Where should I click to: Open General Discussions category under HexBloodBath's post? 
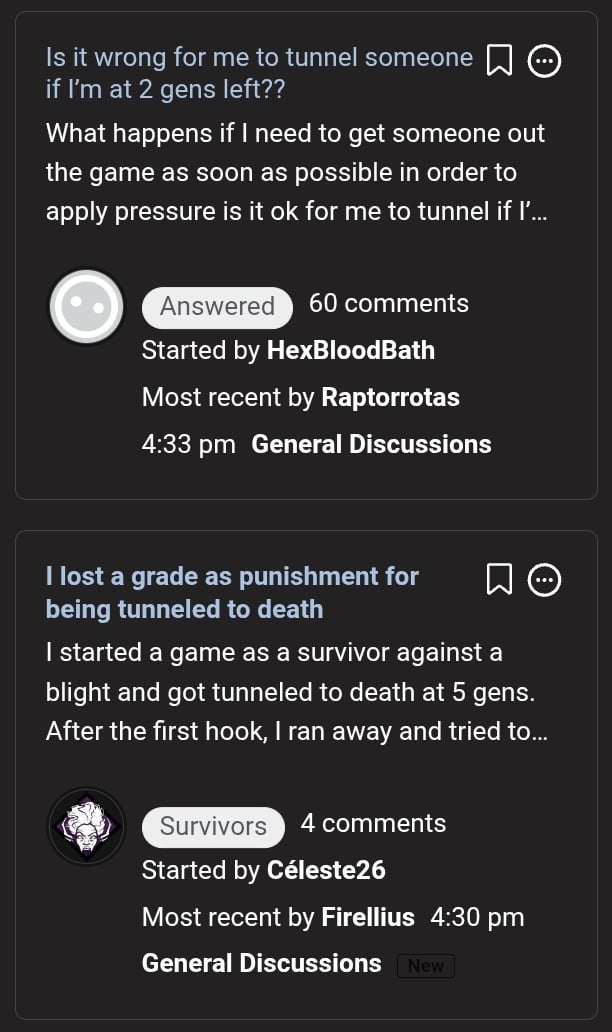pos(371,444)
